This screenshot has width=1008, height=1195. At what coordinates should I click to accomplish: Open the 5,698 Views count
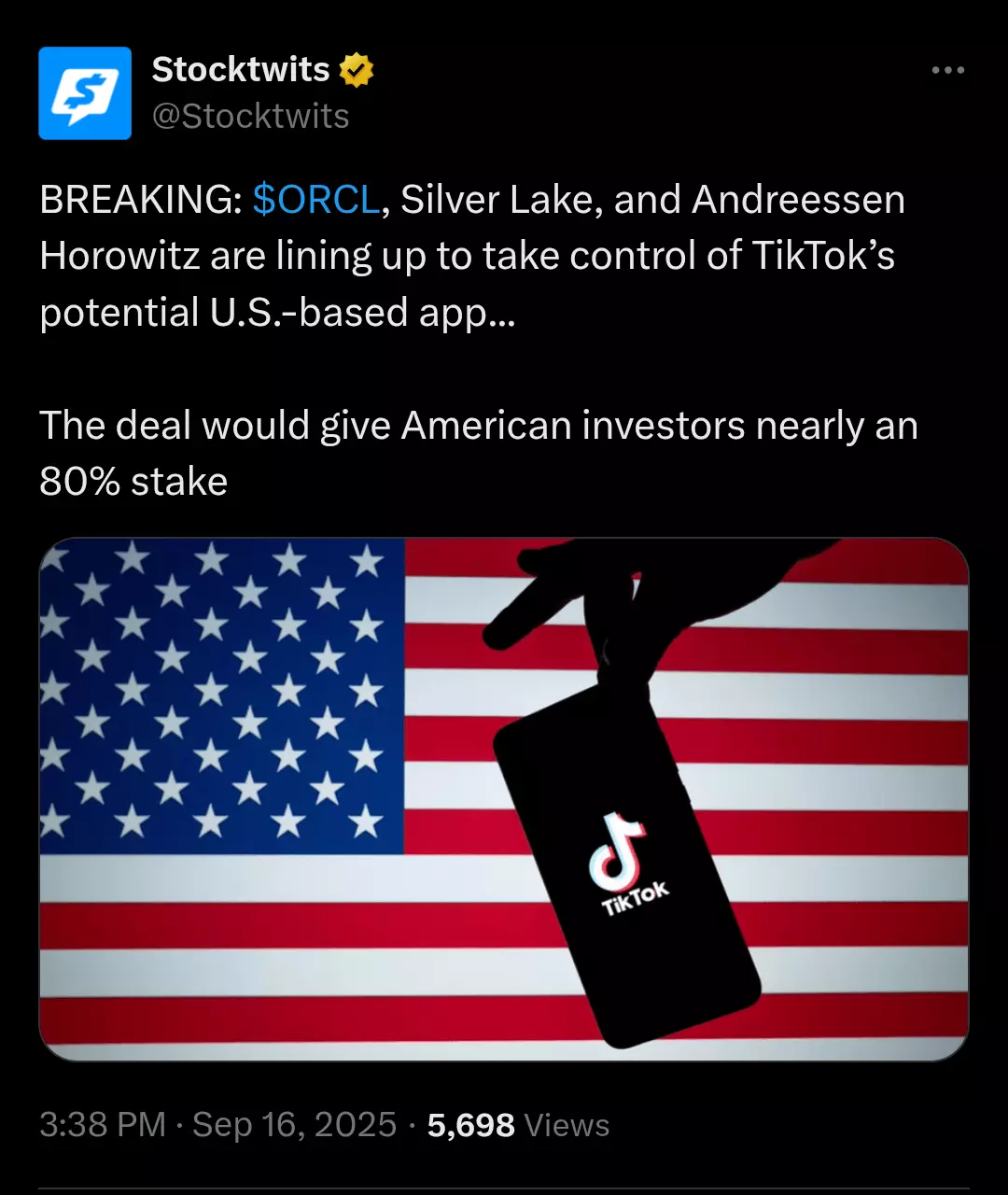click(518, 1125)
